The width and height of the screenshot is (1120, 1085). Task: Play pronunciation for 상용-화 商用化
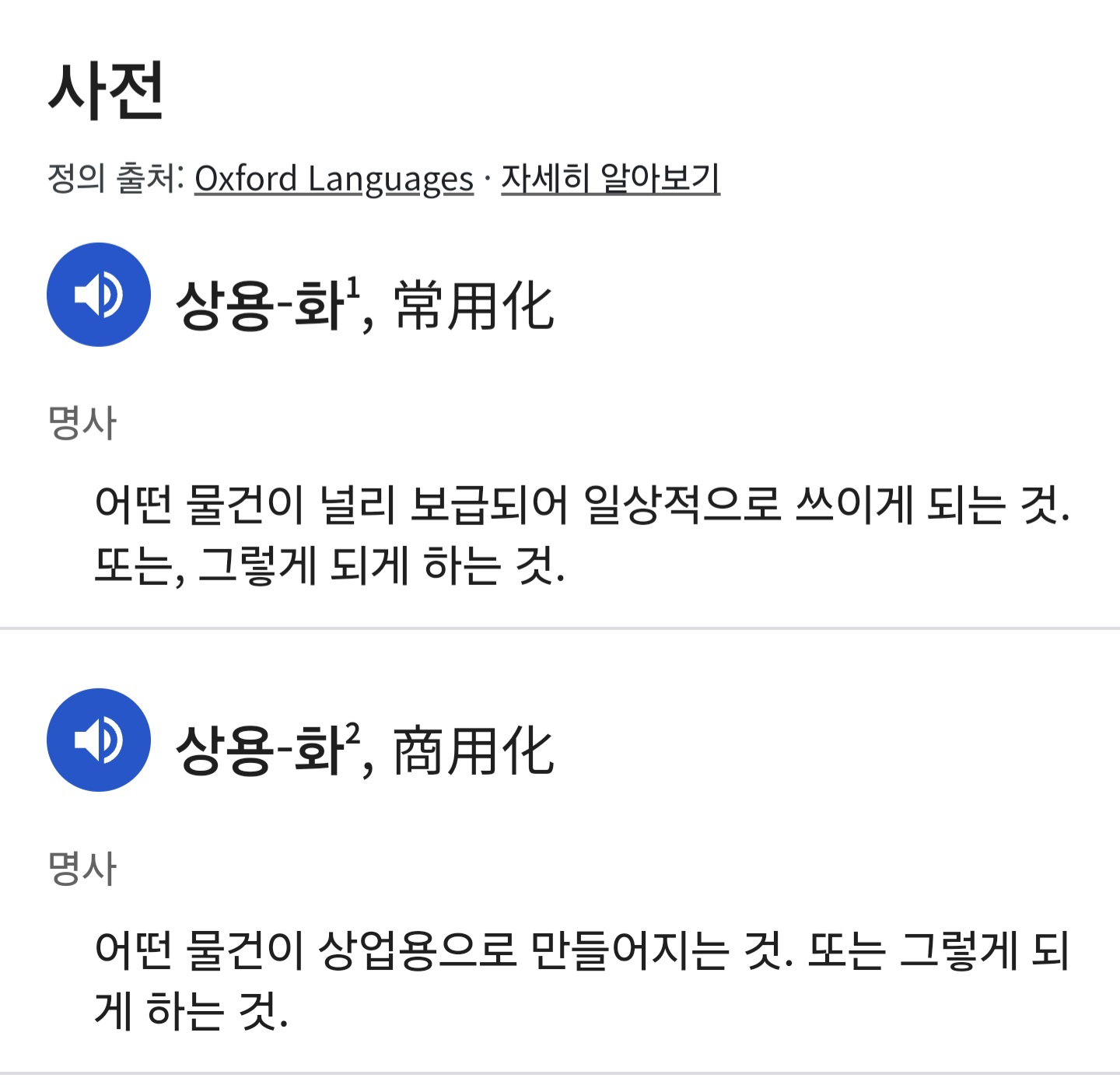point(99,740)
